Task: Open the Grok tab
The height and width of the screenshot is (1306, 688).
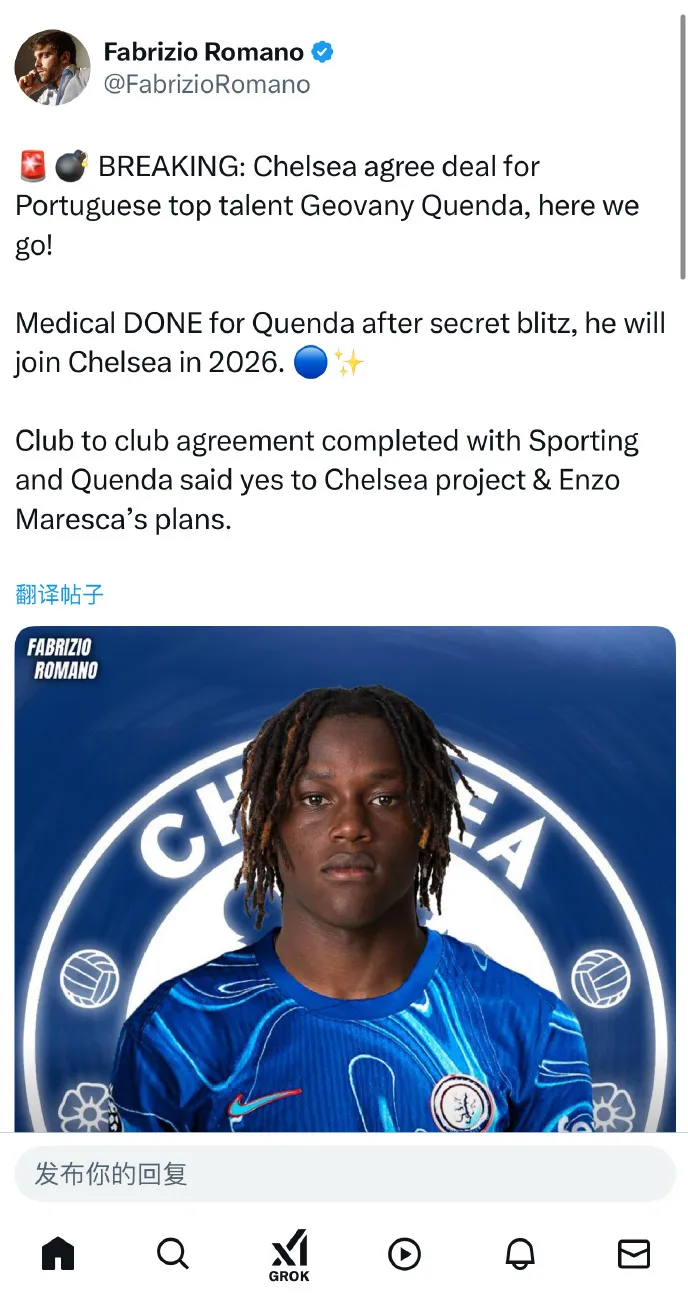Action: pyautogui.click(x=289, y=1255)
